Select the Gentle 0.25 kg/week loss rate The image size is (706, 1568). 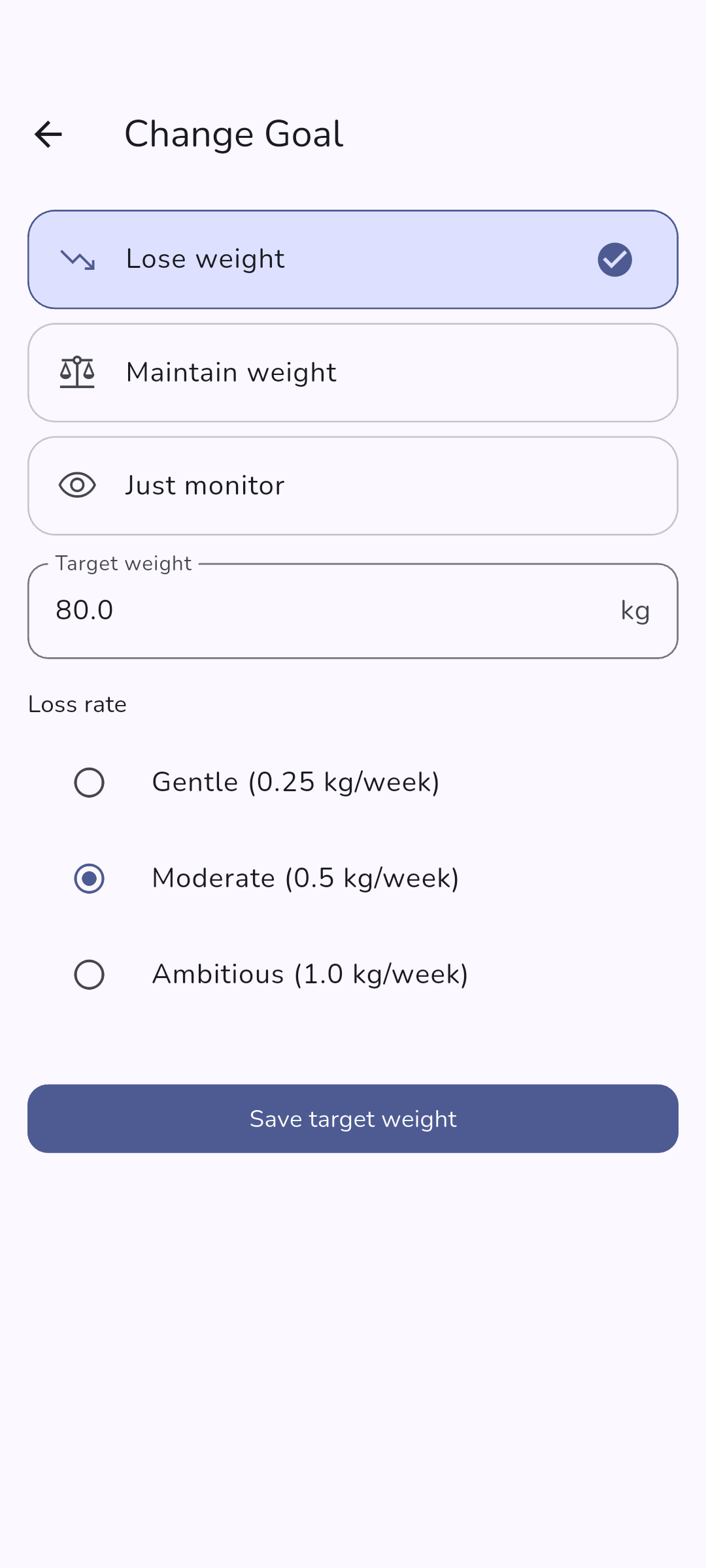(90, 782)
